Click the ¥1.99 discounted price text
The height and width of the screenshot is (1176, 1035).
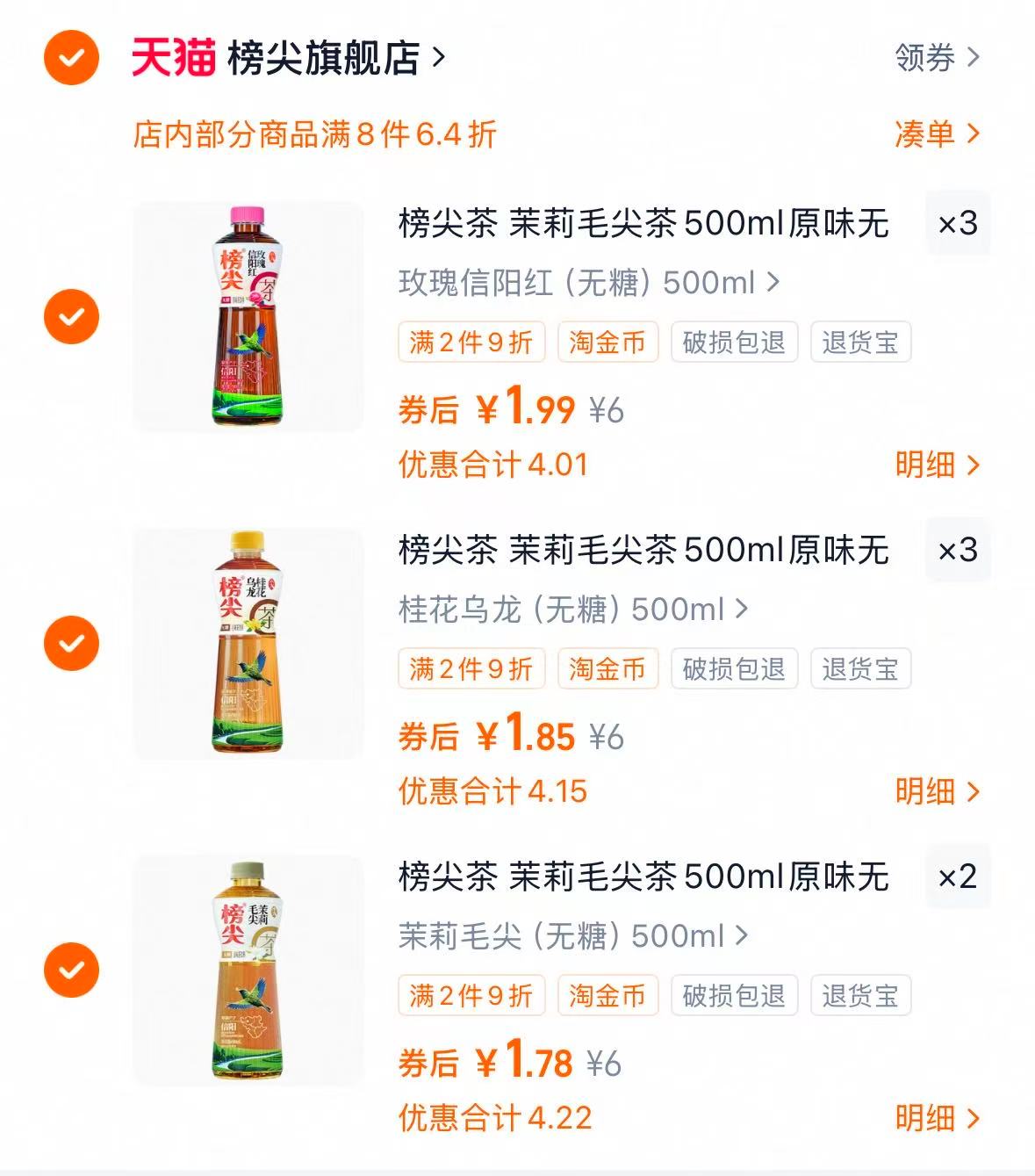pyautogui.click(x=528, y=408)
